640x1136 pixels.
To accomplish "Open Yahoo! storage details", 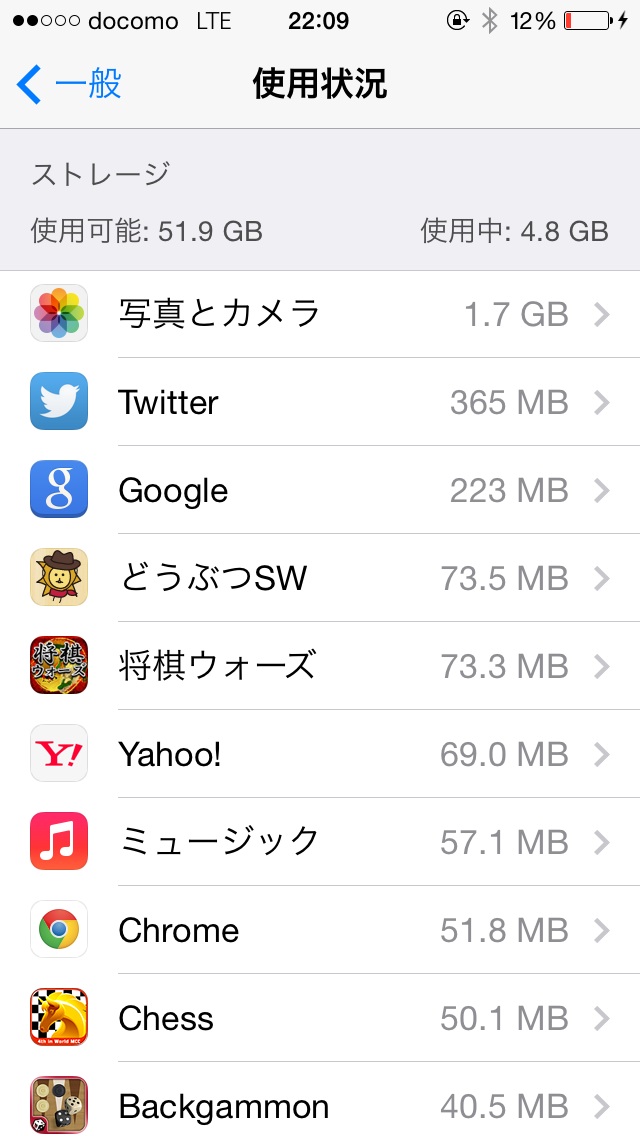I will coord(320,754).
